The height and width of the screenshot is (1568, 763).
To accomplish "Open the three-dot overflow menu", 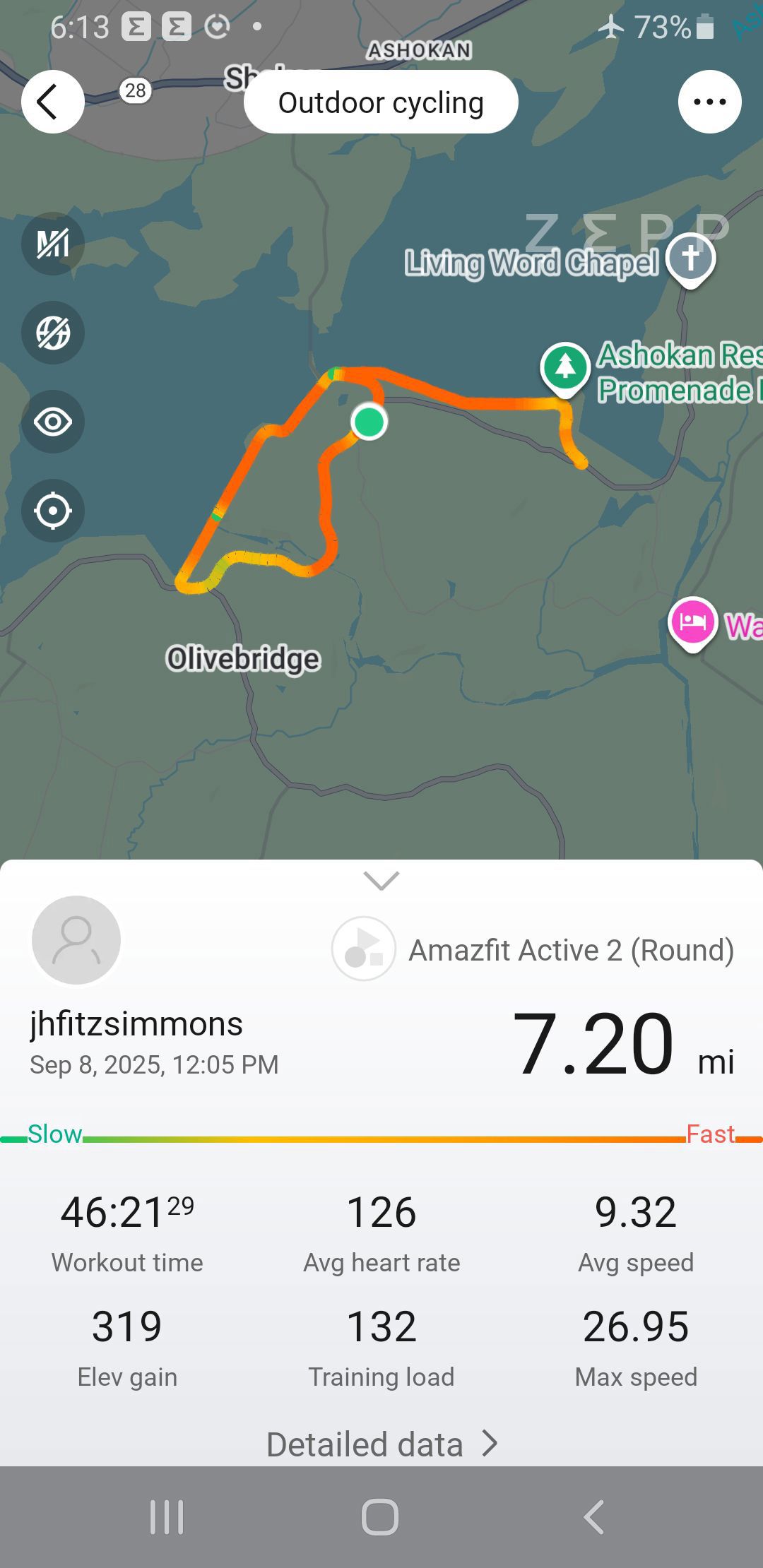I will pos(709,102).
